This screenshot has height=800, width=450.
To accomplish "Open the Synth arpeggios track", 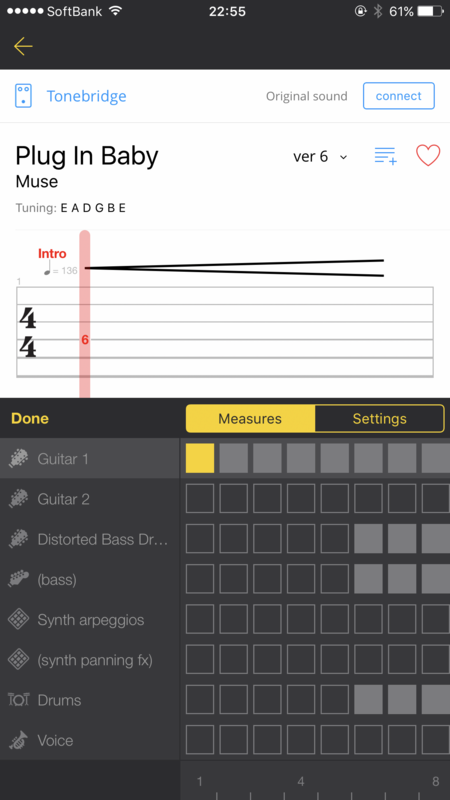I will [90, 620].
